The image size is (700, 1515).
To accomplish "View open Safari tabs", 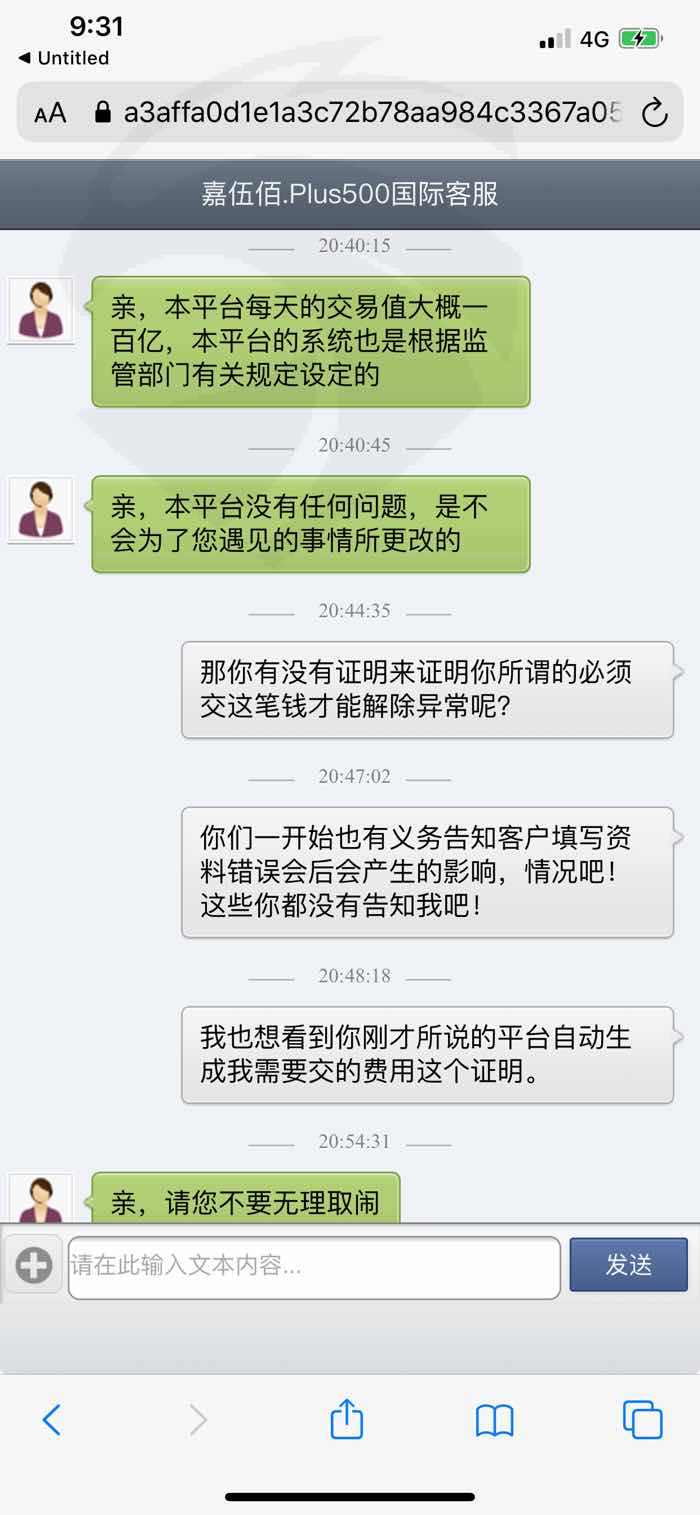I will (x=642, y=1419).
